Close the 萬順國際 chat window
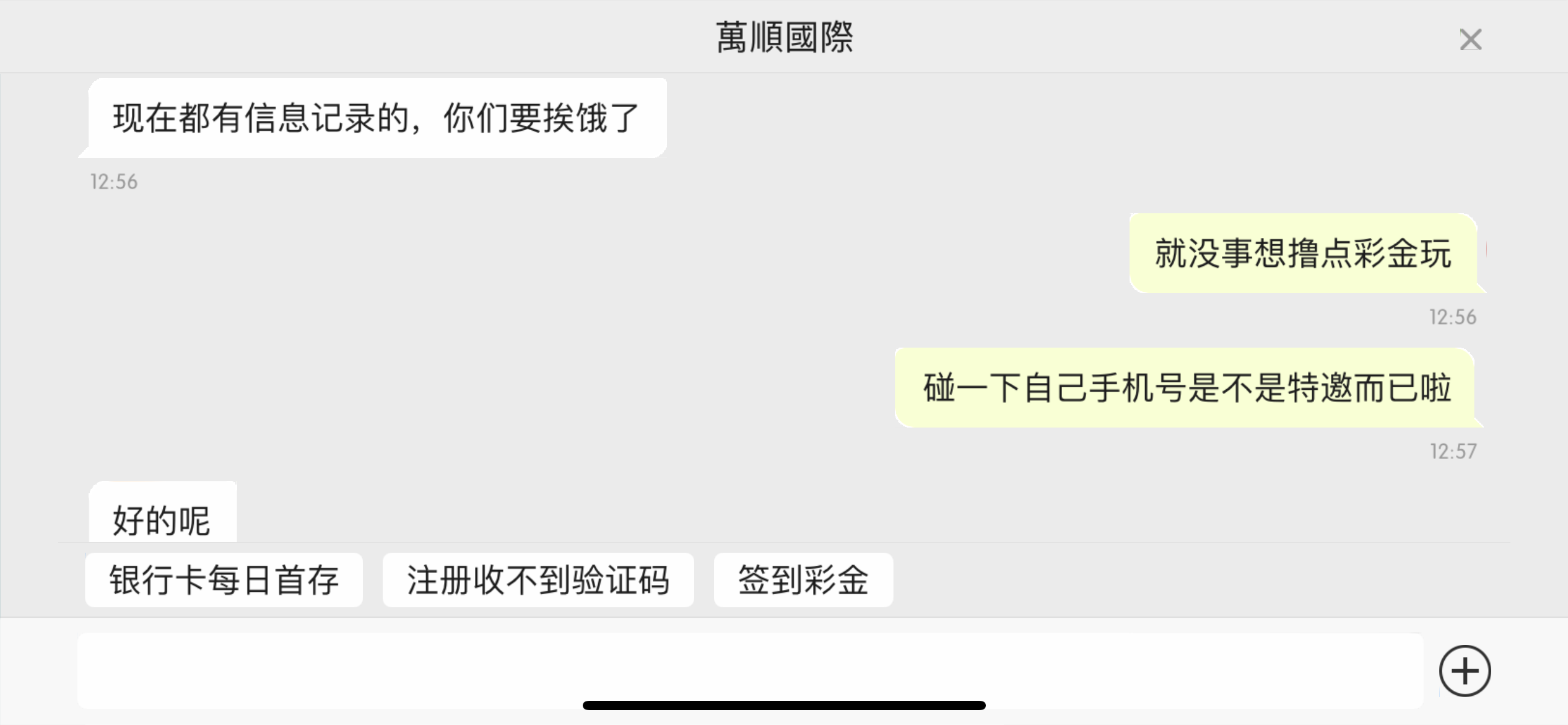1568x725 pixels. point(1470,40)
